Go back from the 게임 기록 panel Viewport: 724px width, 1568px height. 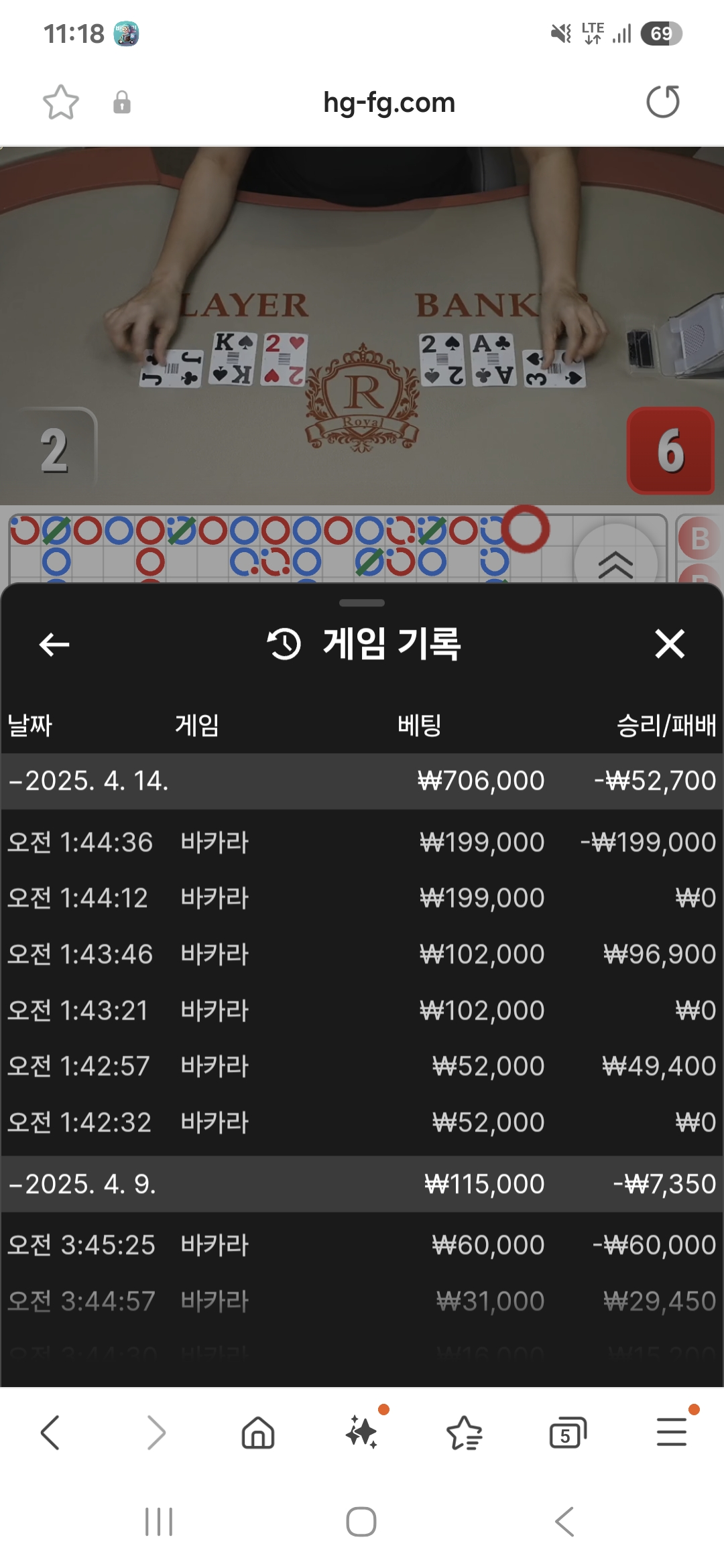[x=54, y=645]
